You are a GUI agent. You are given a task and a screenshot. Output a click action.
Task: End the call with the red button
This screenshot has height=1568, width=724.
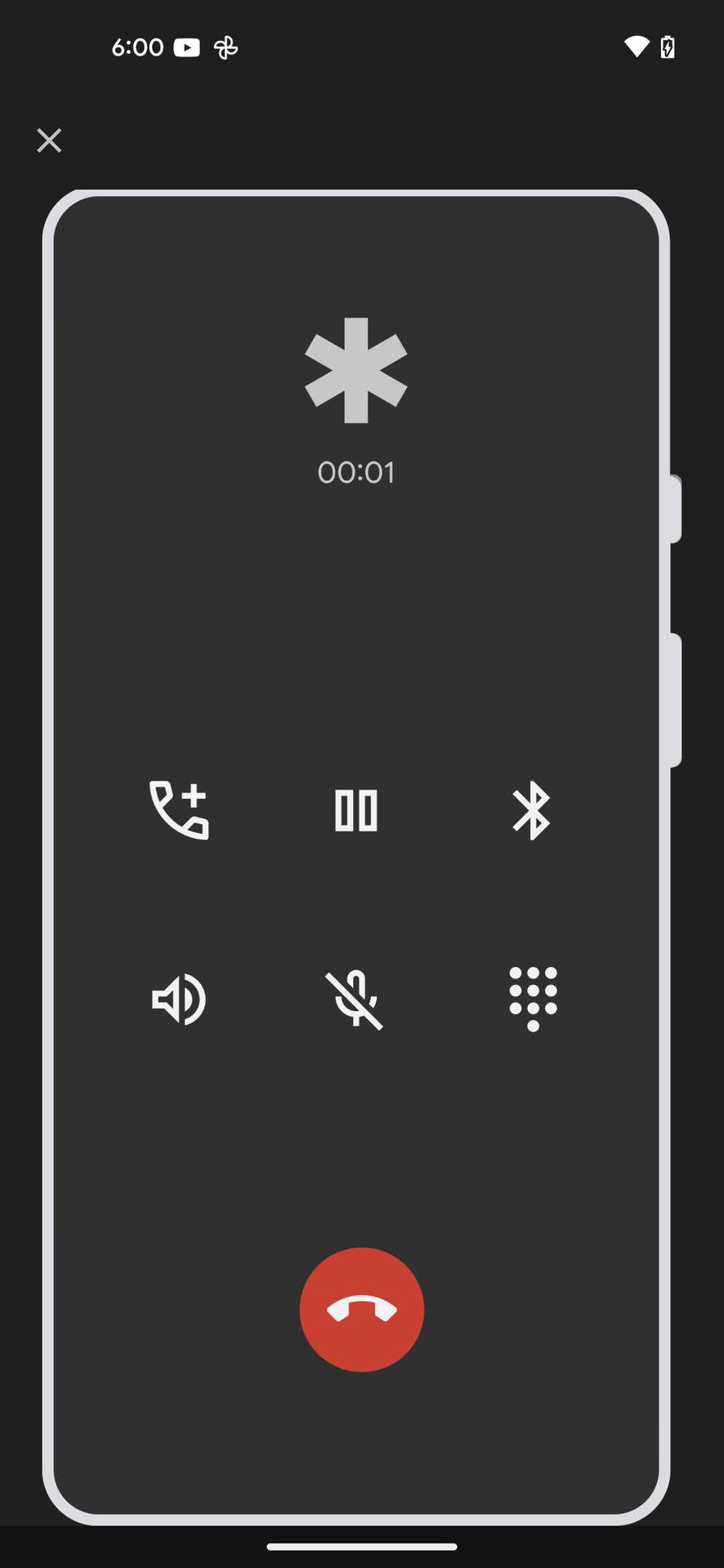[x=361, y=1309]
